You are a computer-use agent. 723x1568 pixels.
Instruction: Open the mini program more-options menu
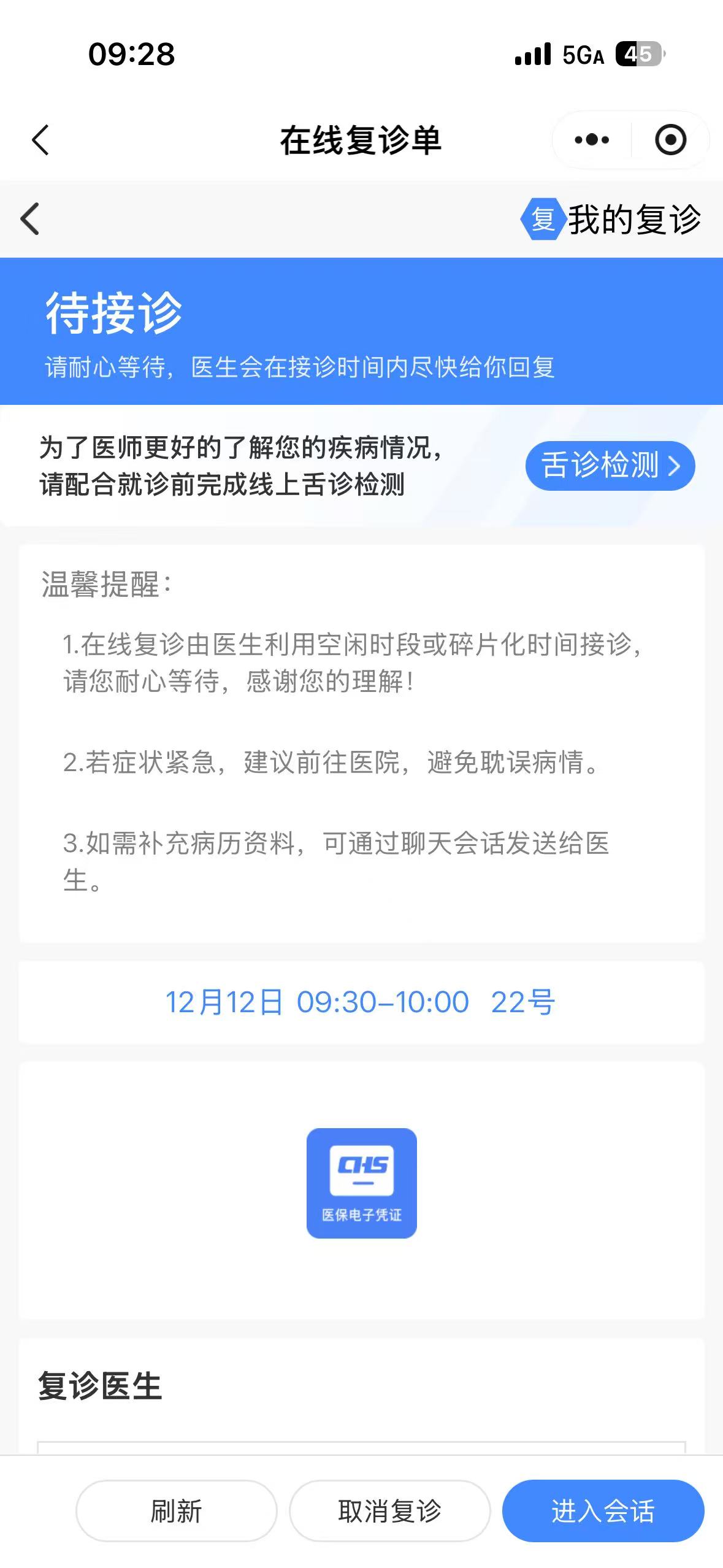tap(592, 140)
